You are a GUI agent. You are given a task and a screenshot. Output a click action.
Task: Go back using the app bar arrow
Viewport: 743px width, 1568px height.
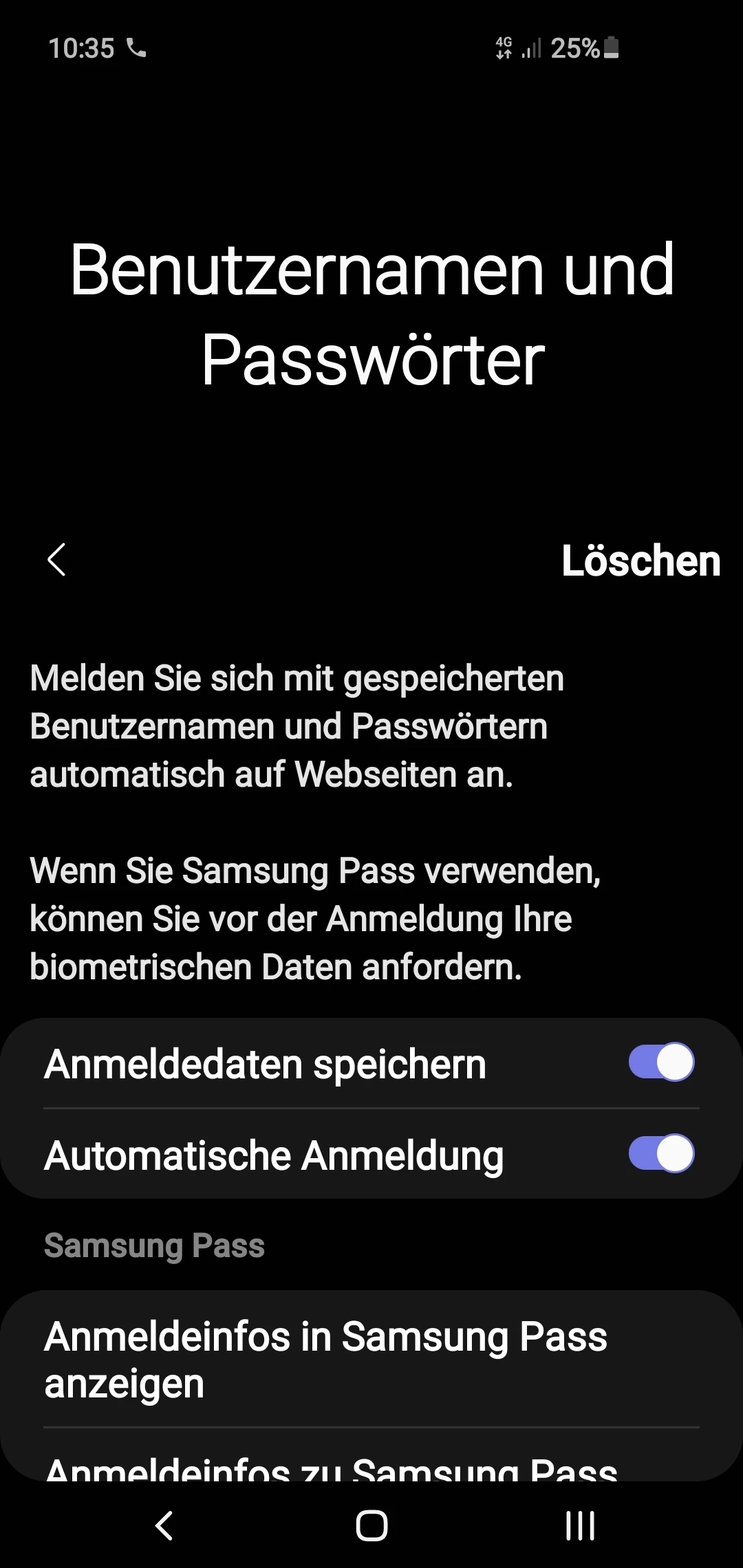tap(56, 560)
